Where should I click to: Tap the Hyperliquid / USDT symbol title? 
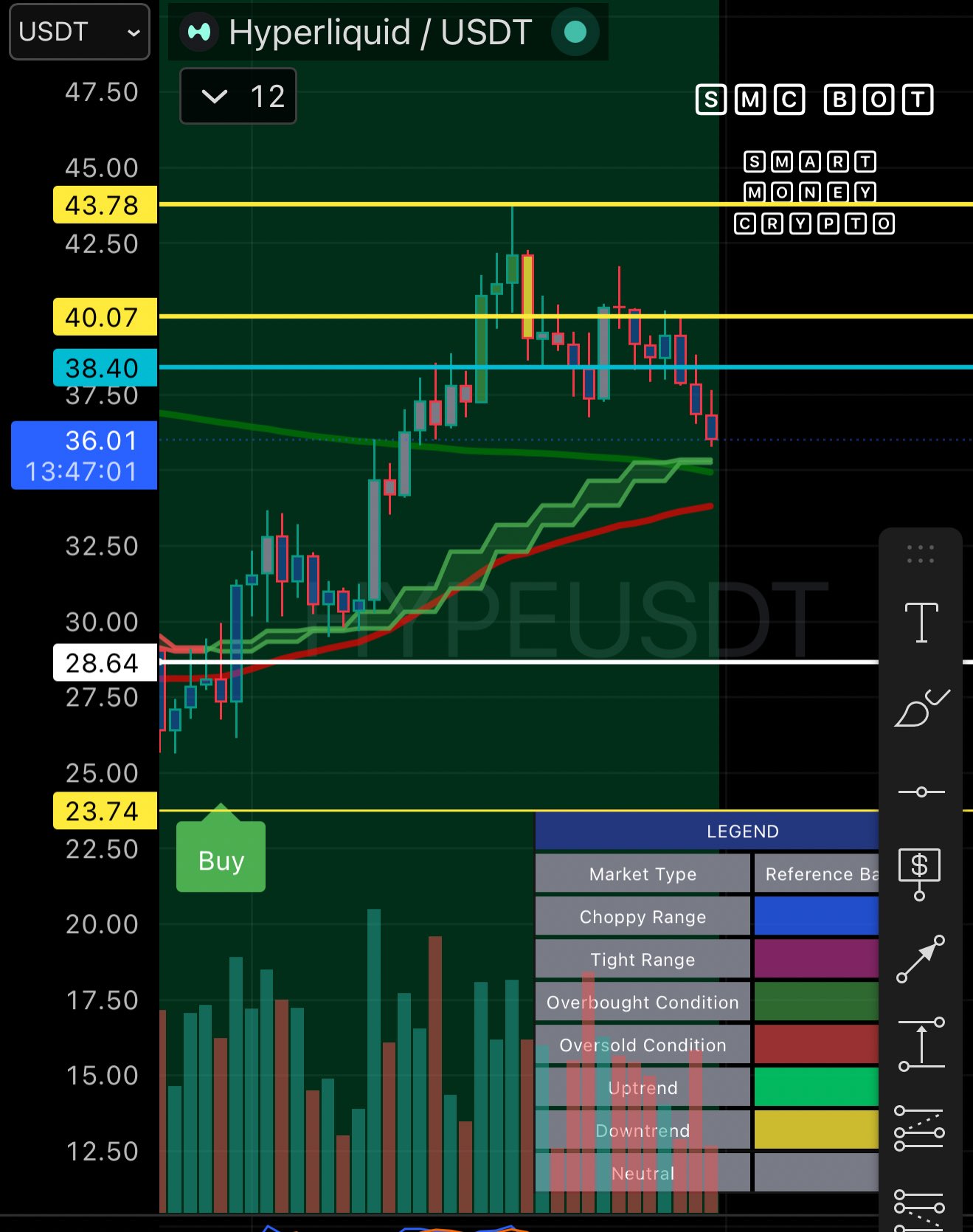(379, 32)
